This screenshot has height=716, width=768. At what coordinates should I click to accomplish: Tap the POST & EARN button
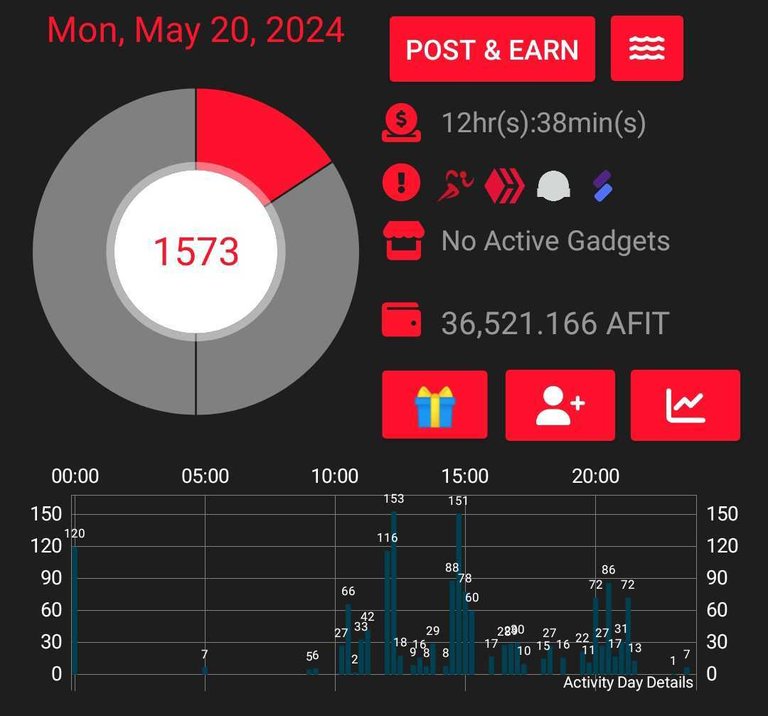tap(492, 49)
